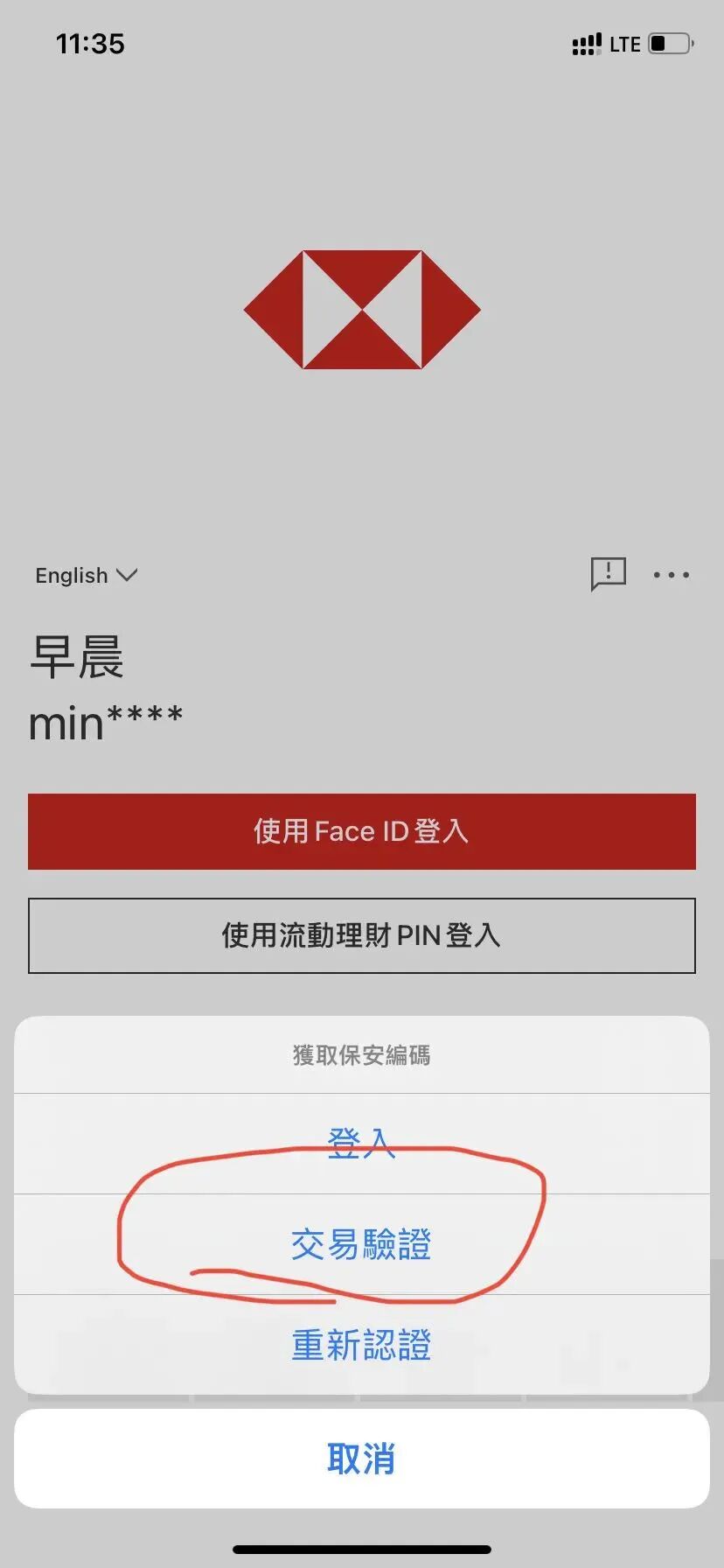Image resolution: width=724 pixels, height=1568 pixels.
Task: Open the feedback speech bubble icon
Action: pos(609,574)
